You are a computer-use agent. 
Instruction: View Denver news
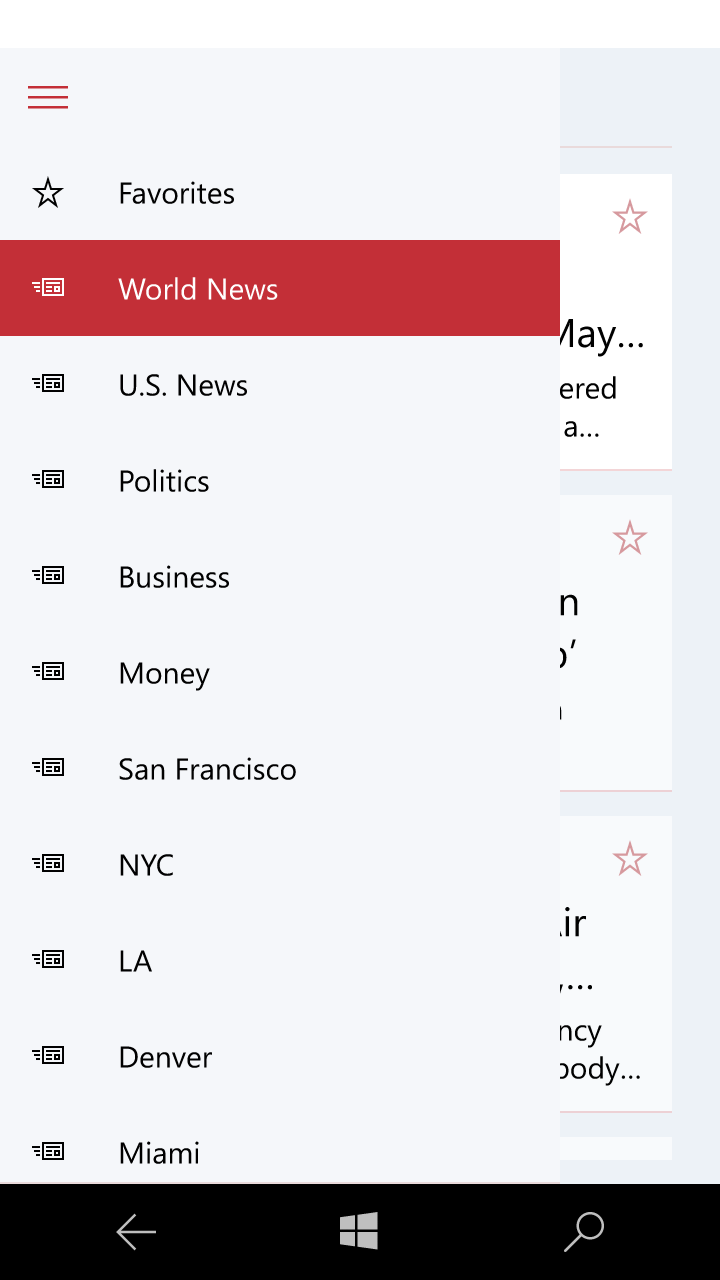pos(165,1057)
